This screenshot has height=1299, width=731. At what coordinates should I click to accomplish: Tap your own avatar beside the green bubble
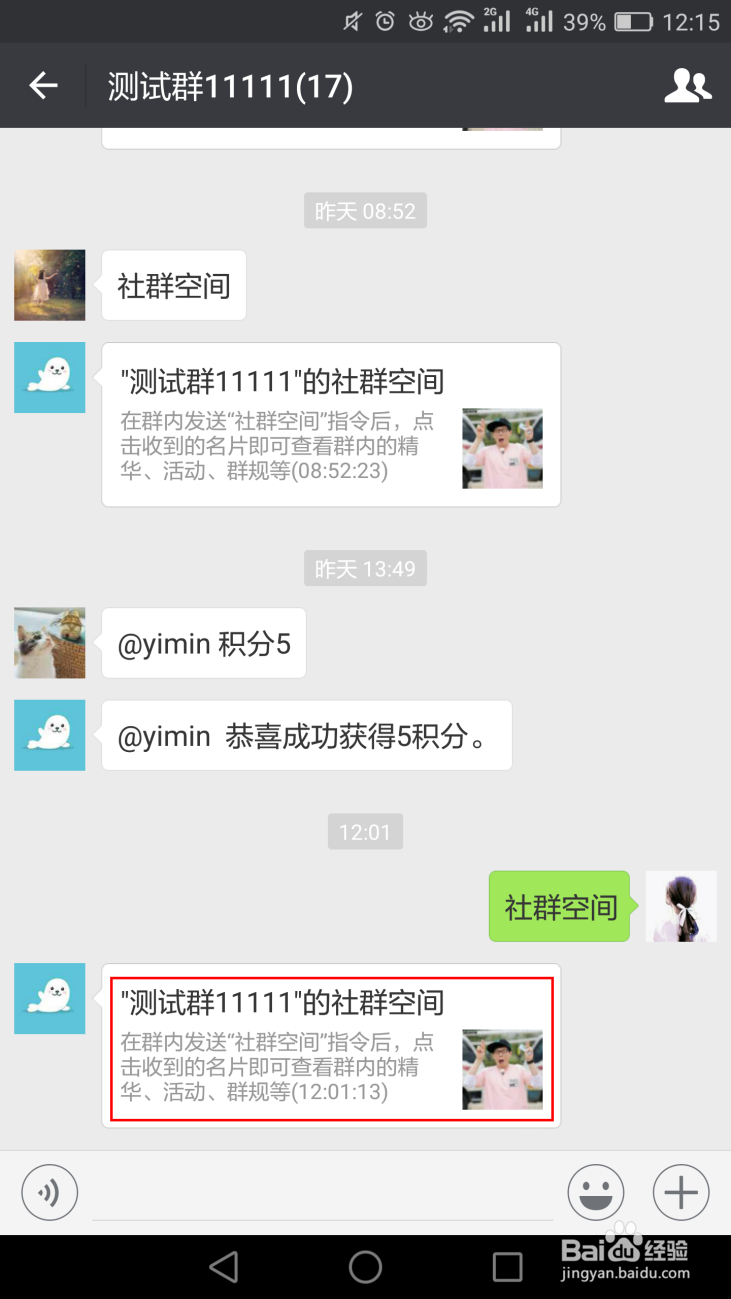681,906
